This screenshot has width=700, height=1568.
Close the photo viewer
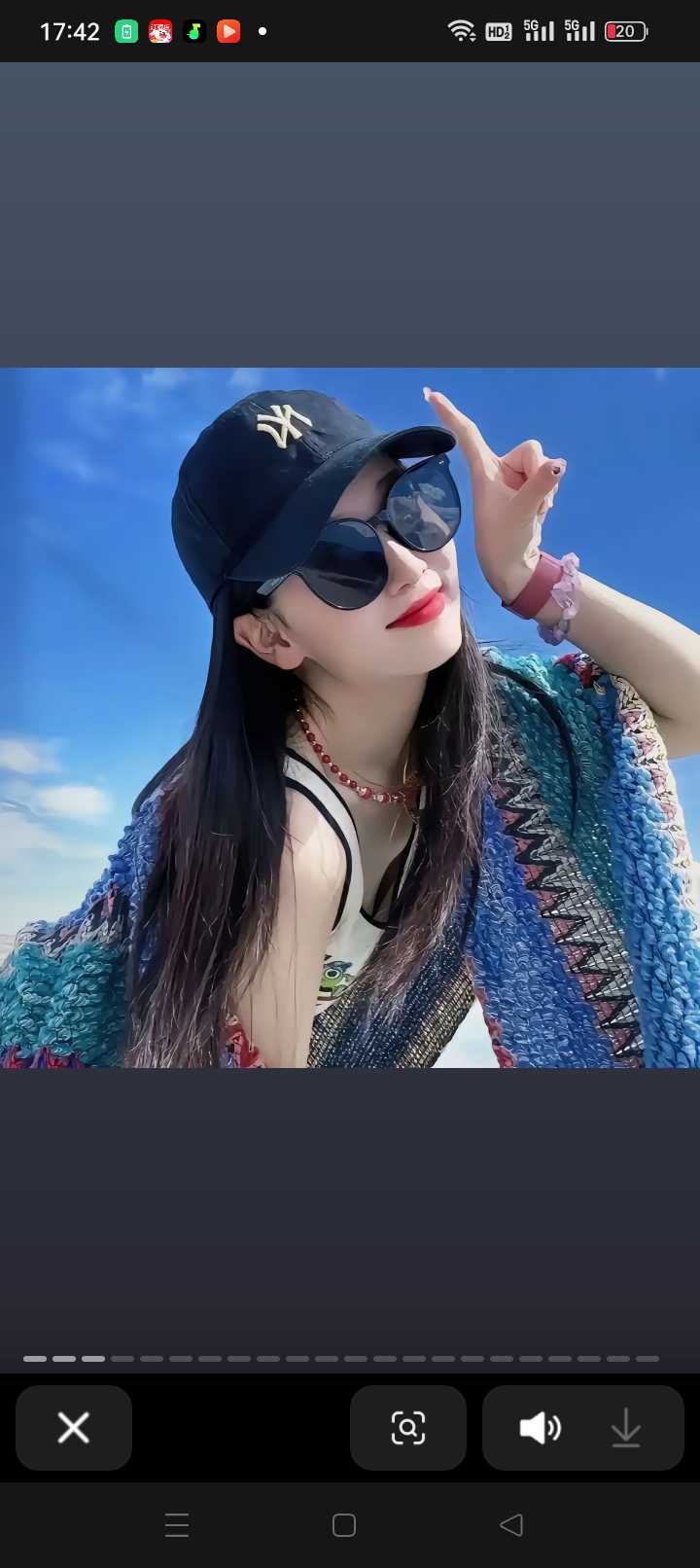[x=74, y=1428]
